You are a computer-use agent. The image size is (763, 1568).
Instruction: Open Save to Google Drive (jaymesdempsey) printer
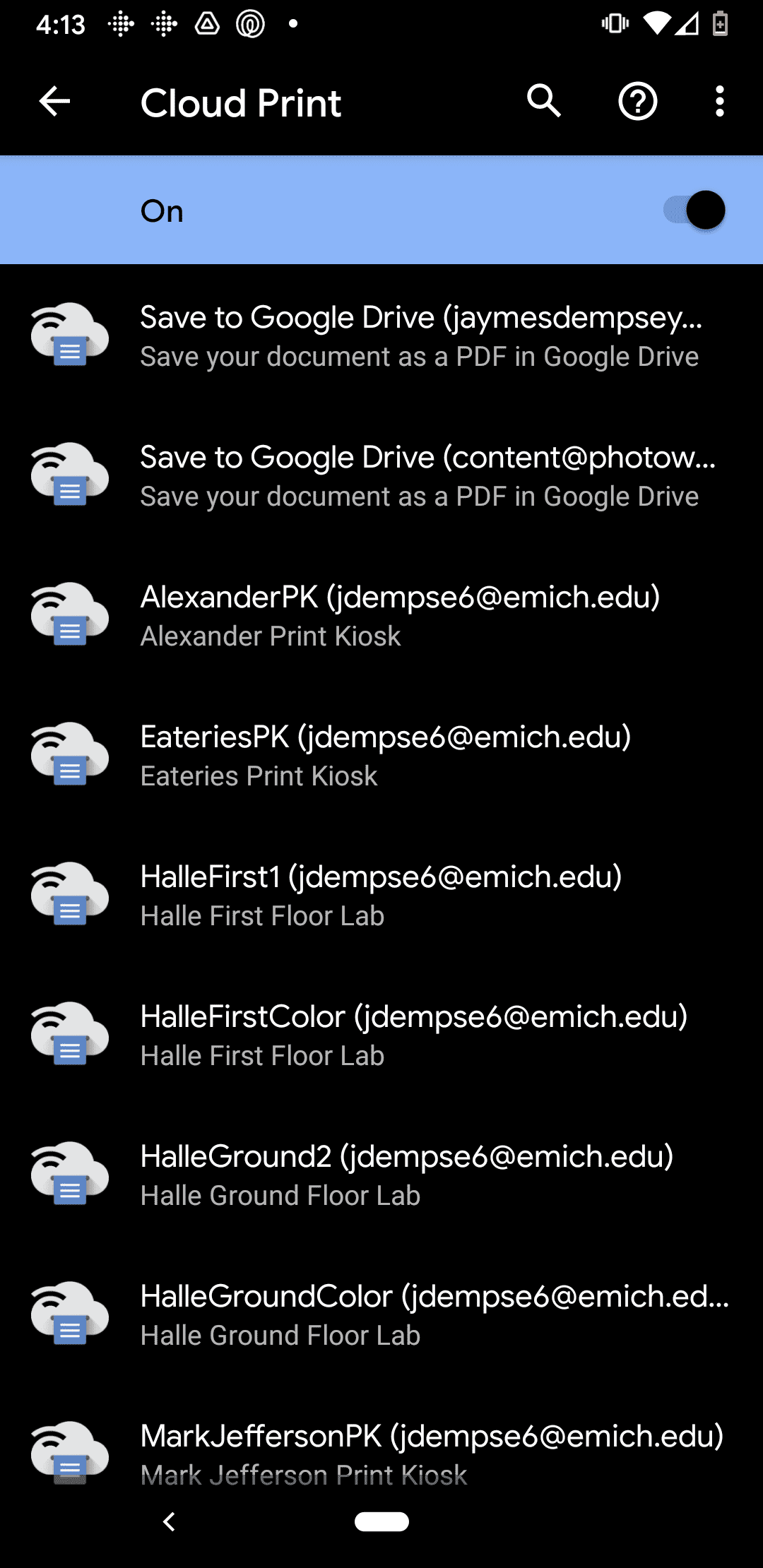(381, 335)
